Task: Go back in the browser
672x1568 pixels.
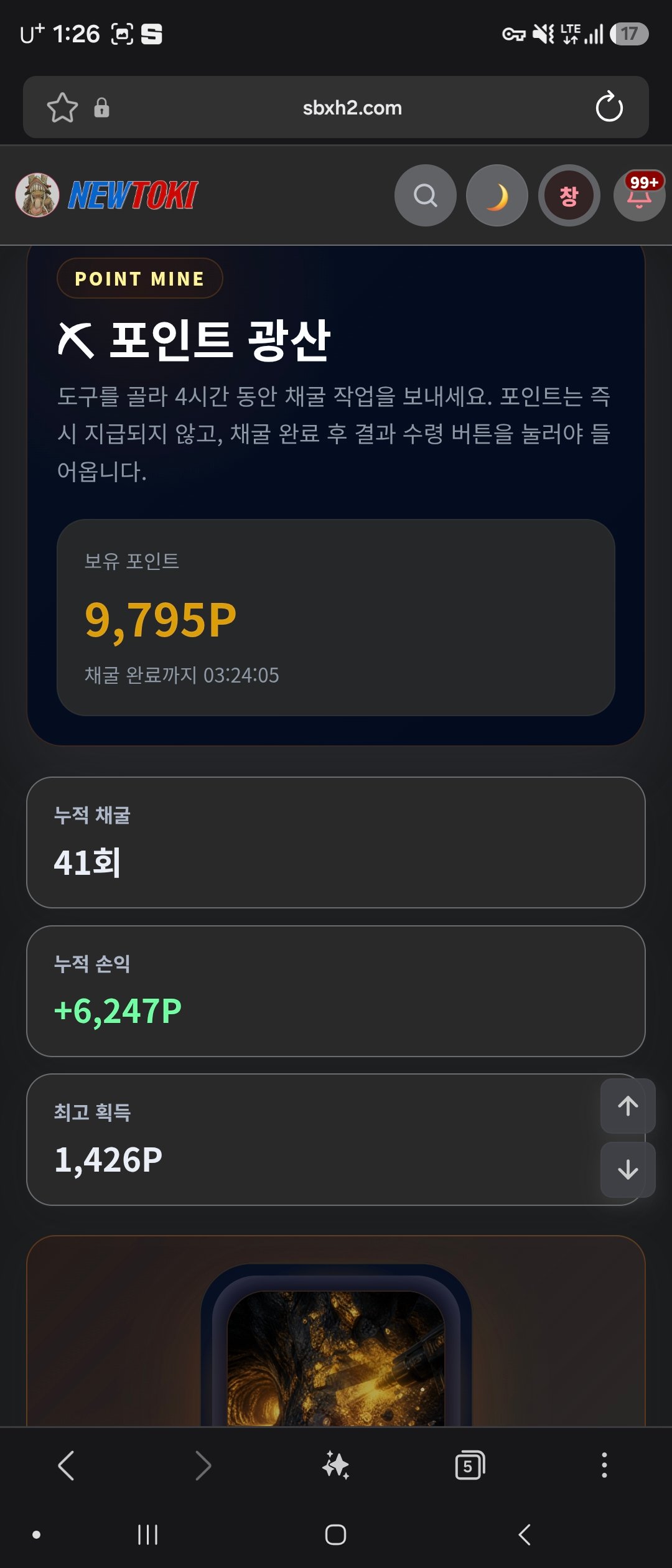Action: 66,1465
